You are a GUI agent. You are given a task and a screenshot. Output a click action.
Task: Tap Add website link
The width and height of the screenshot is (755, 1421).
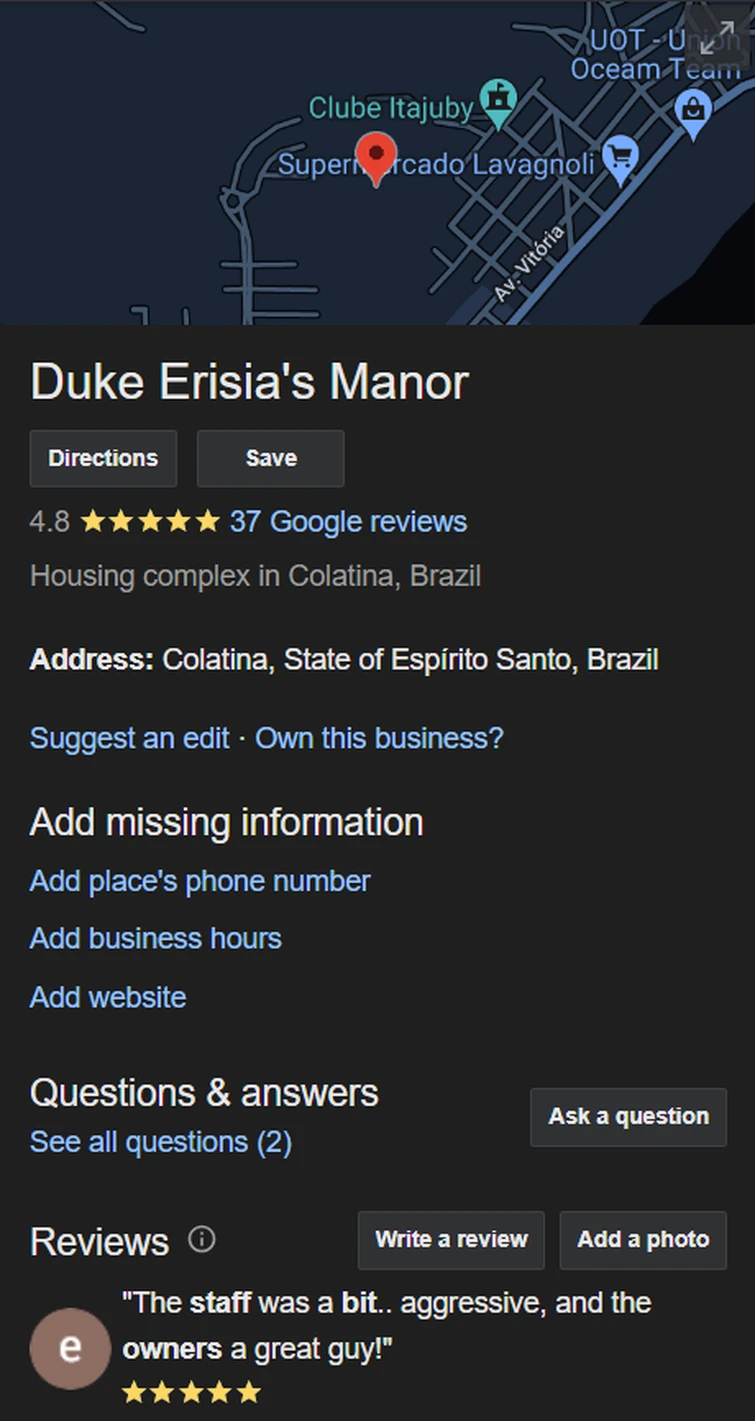tap(108, 997)
